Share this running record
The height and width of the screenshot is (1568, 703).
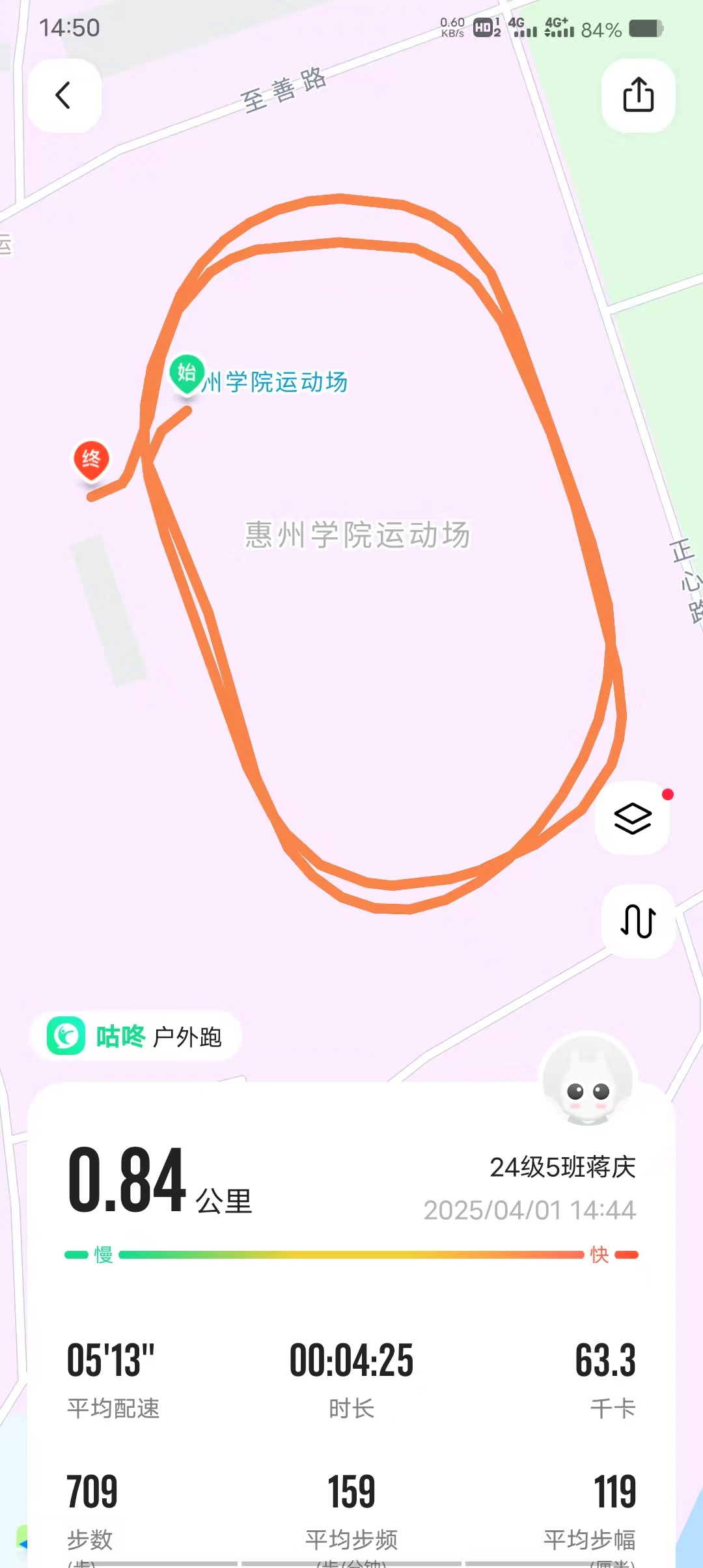[638, 96]
